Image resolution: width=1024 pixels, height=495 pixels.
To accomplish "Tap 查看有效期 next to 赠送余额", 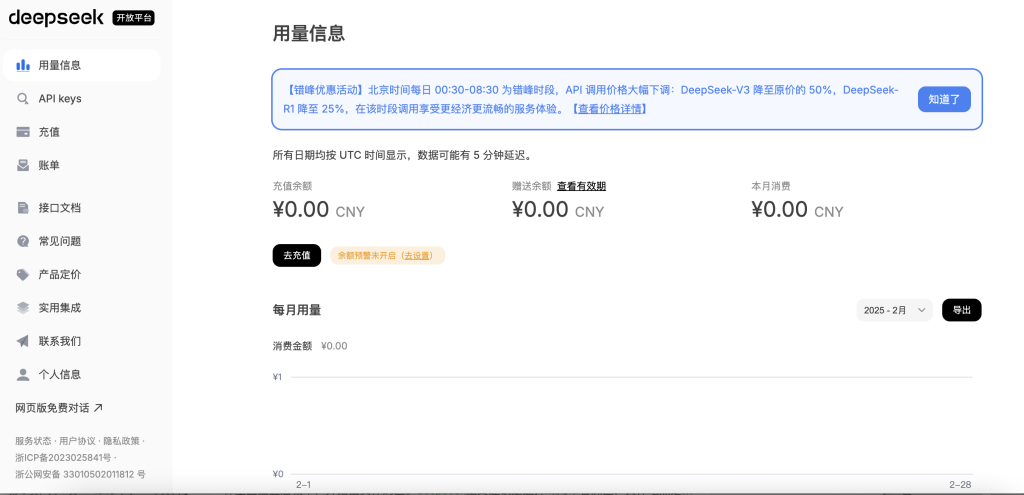I will (x=581, y=186).
